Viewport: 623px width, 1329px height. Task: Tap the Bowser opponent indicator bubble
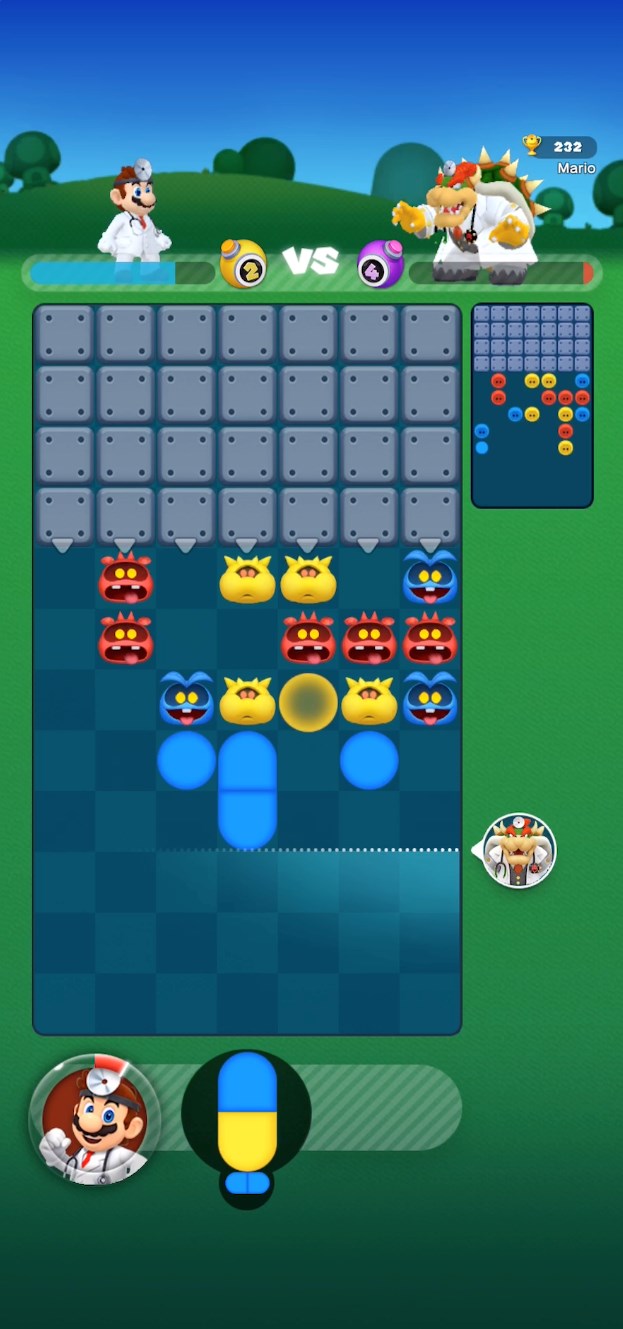tap(517, 851)
